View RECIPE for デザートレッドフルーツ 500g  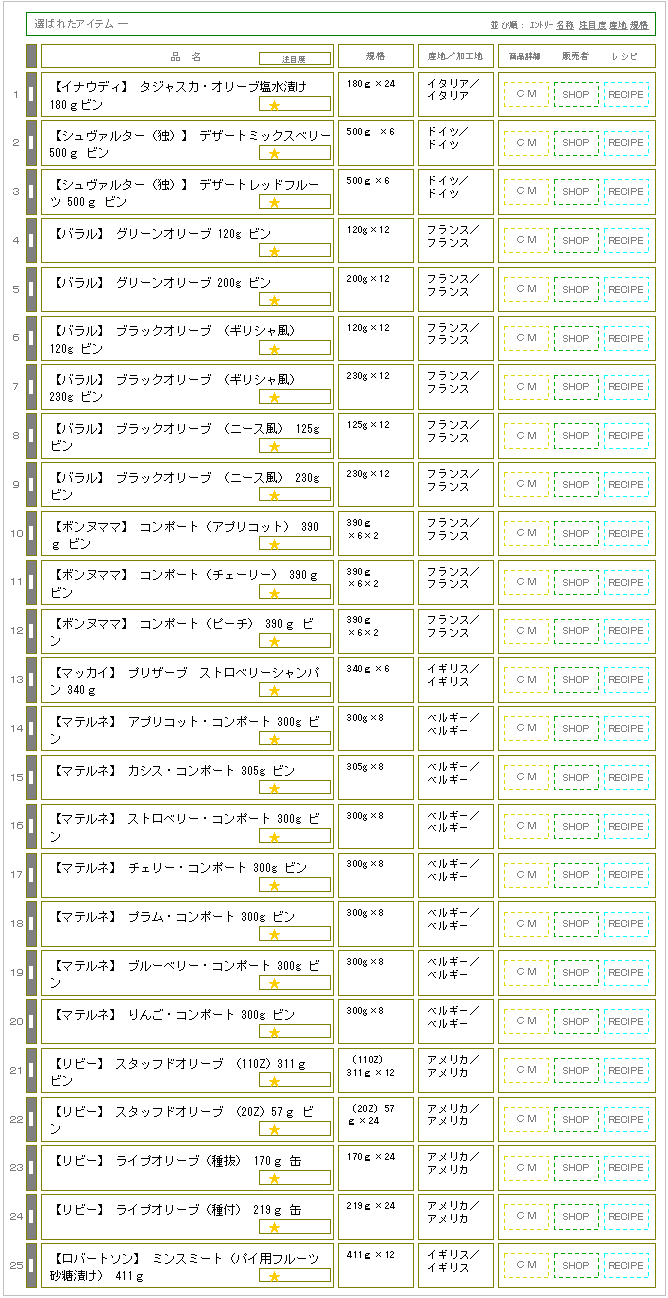pyautogui.click(x=626, y=192)
